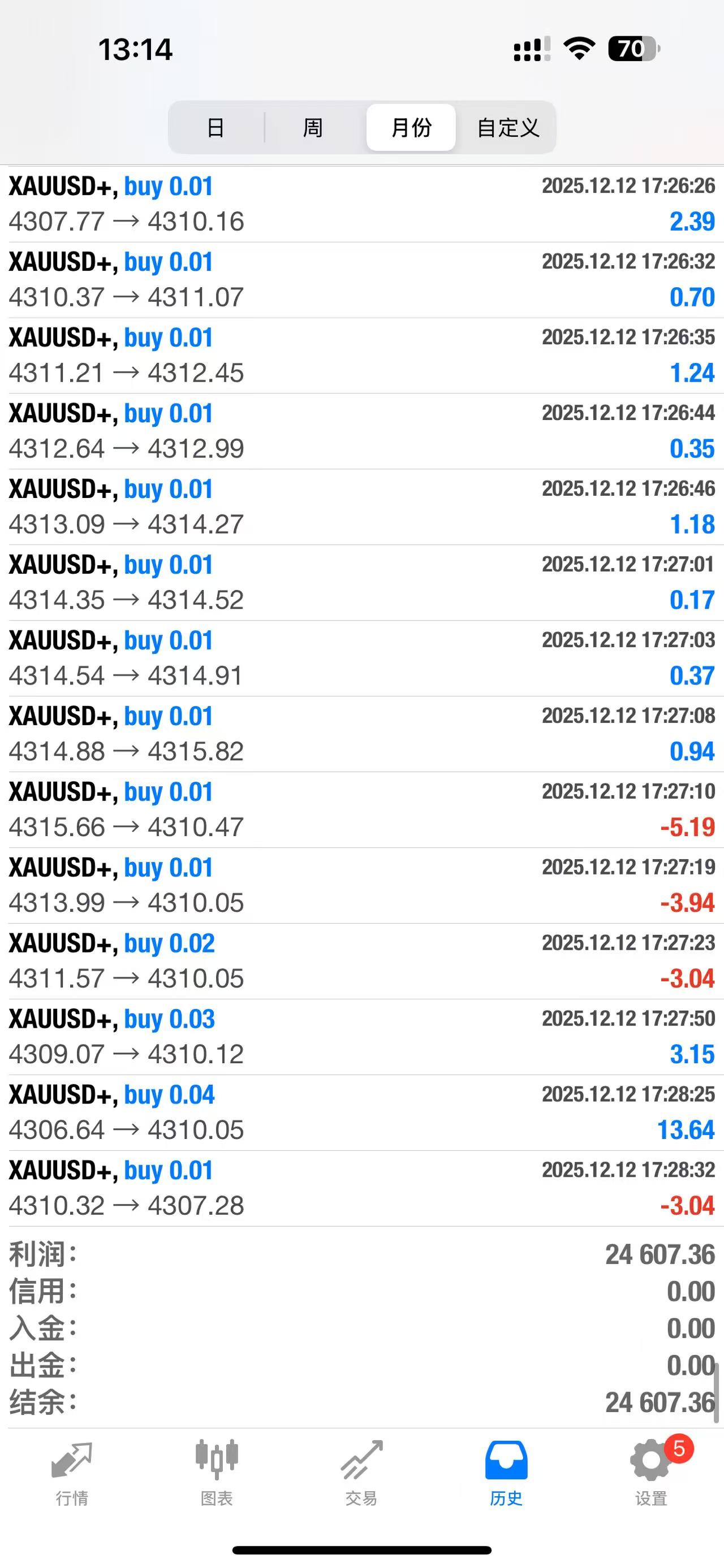Open the 自定义 custom period option
The height and width of the screenshot is (1568, 724).
508,128
